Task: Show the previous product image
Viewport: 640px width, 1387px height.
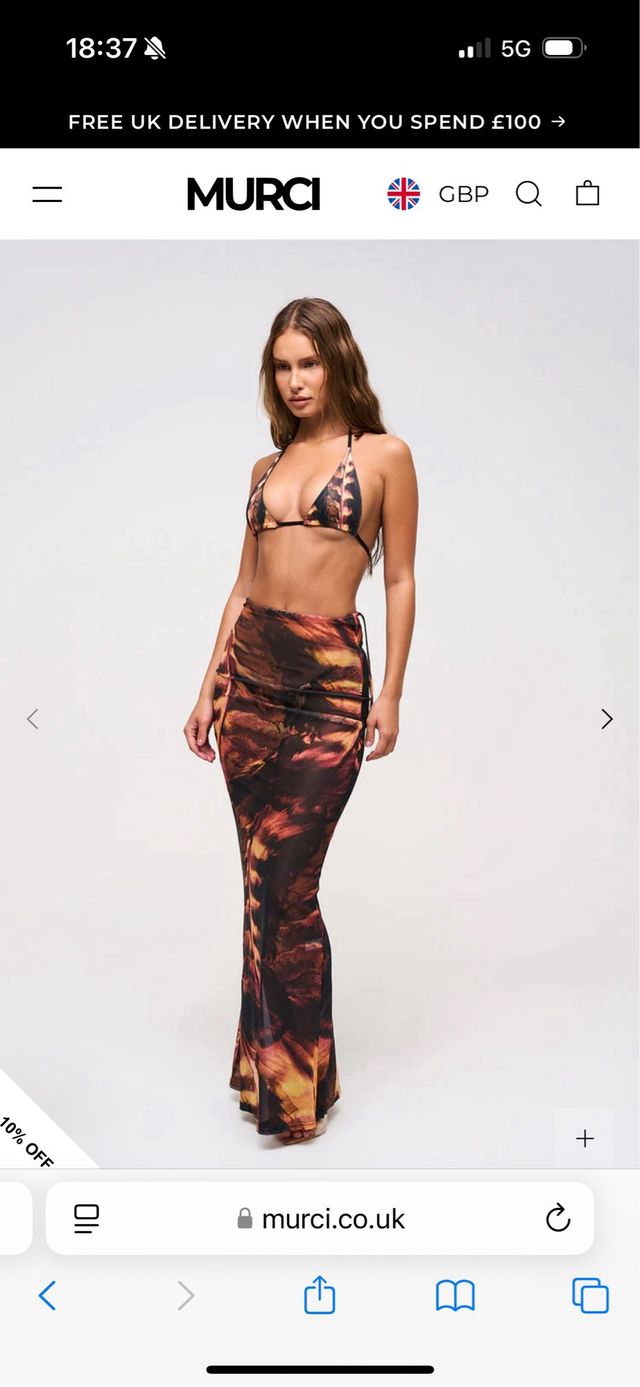Action: click(32, 719)
